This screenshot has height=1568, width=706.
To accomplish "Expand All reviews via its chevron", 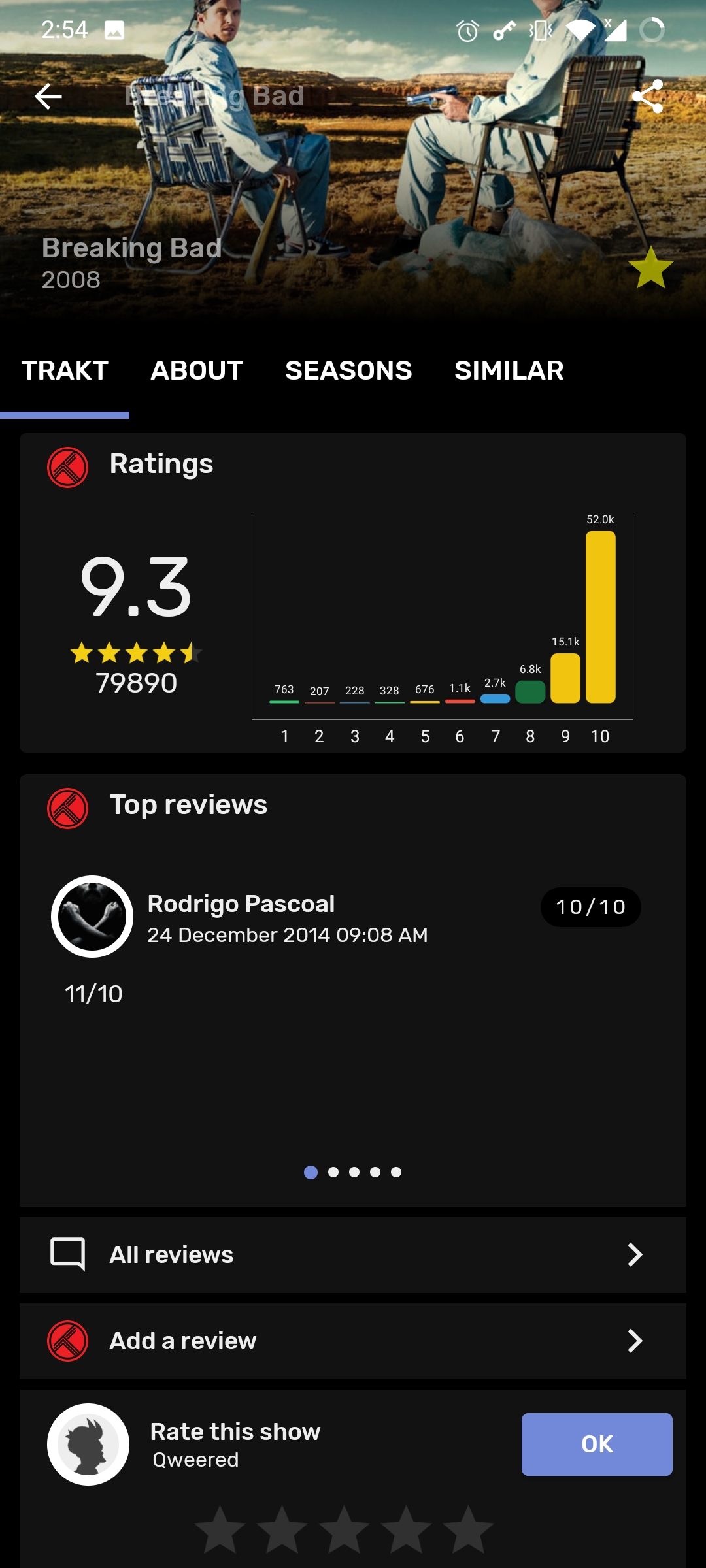I will pos(633,1254).
